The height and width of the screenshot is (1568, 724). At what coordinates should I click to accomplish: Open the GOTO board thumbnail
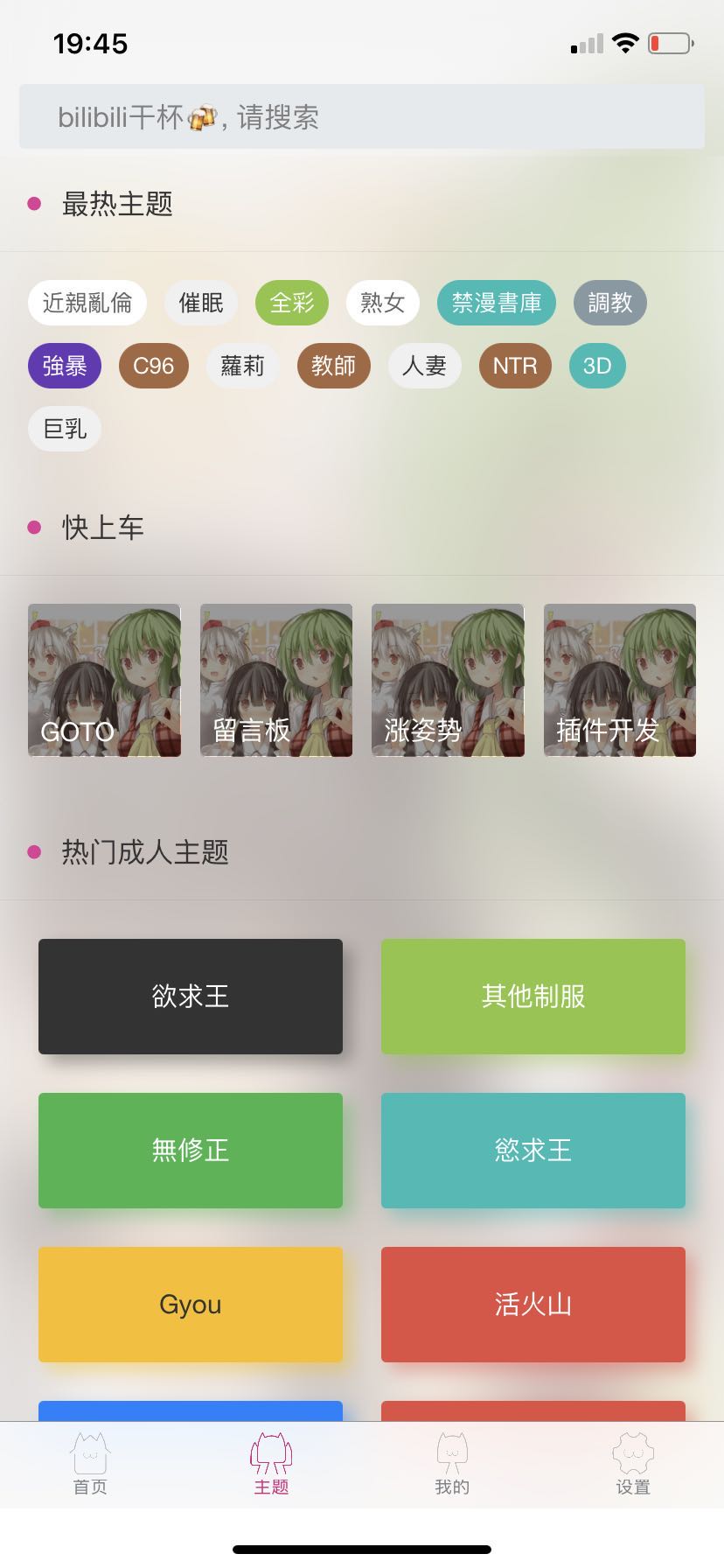click(x=104, y=680)
